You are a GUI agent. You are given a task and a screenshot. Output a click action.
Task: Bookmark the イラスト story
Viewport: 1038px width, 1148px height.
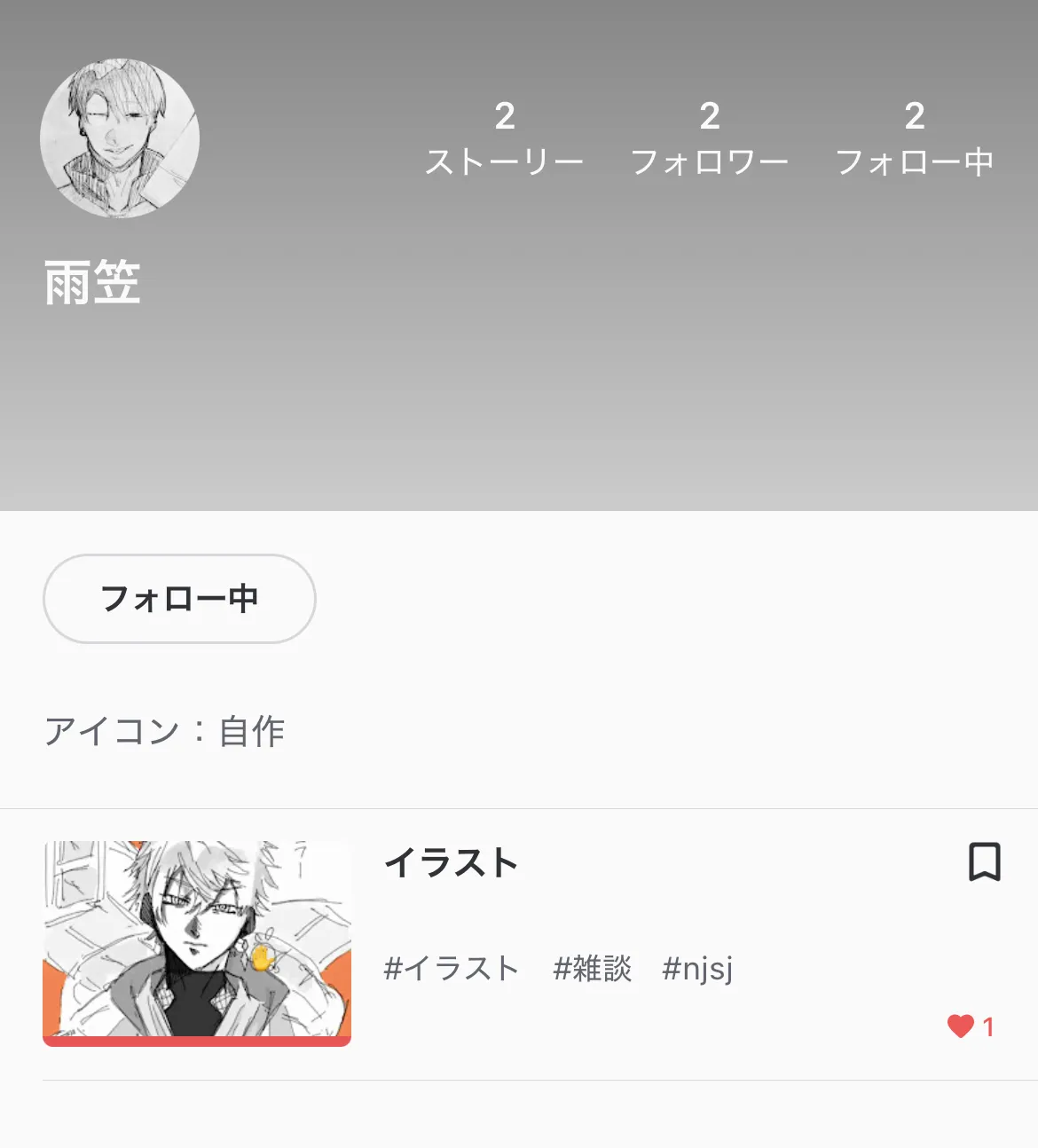coord(984,861)
